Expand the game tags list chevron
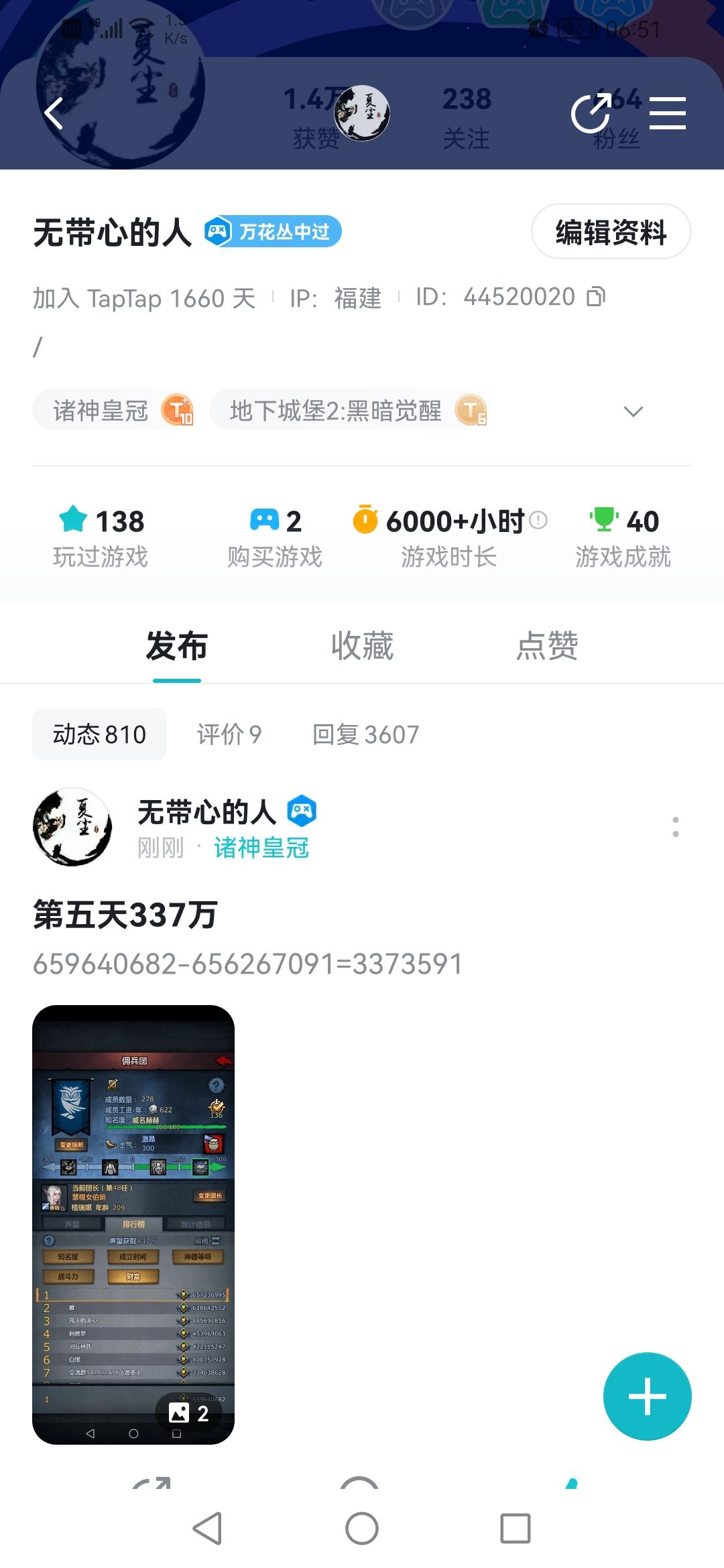This screenshot has width=724, height=1568. 633,411
